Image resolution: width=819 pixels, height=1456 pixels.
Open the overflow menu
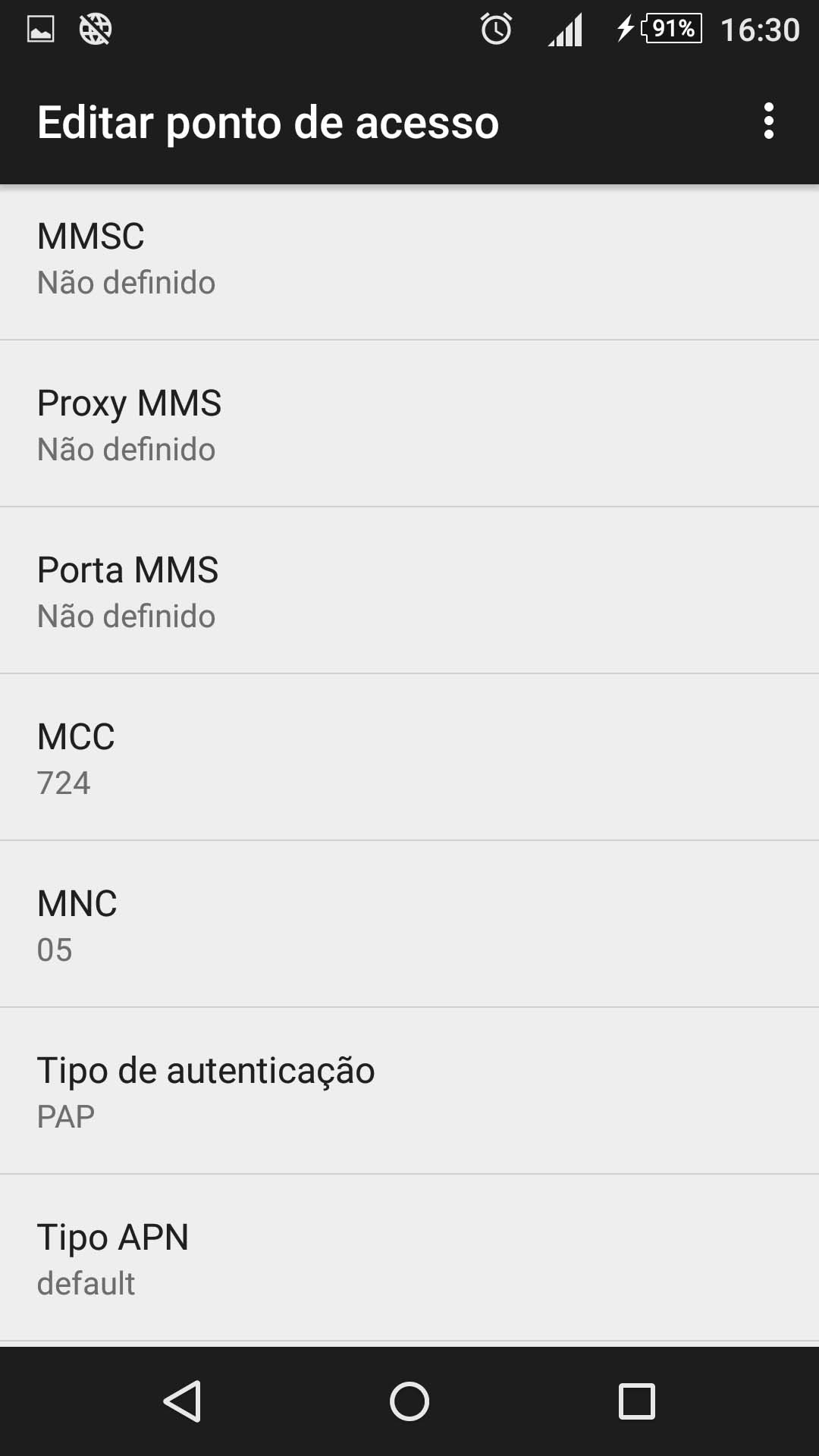pyautogui.click(x=768, y=121)
